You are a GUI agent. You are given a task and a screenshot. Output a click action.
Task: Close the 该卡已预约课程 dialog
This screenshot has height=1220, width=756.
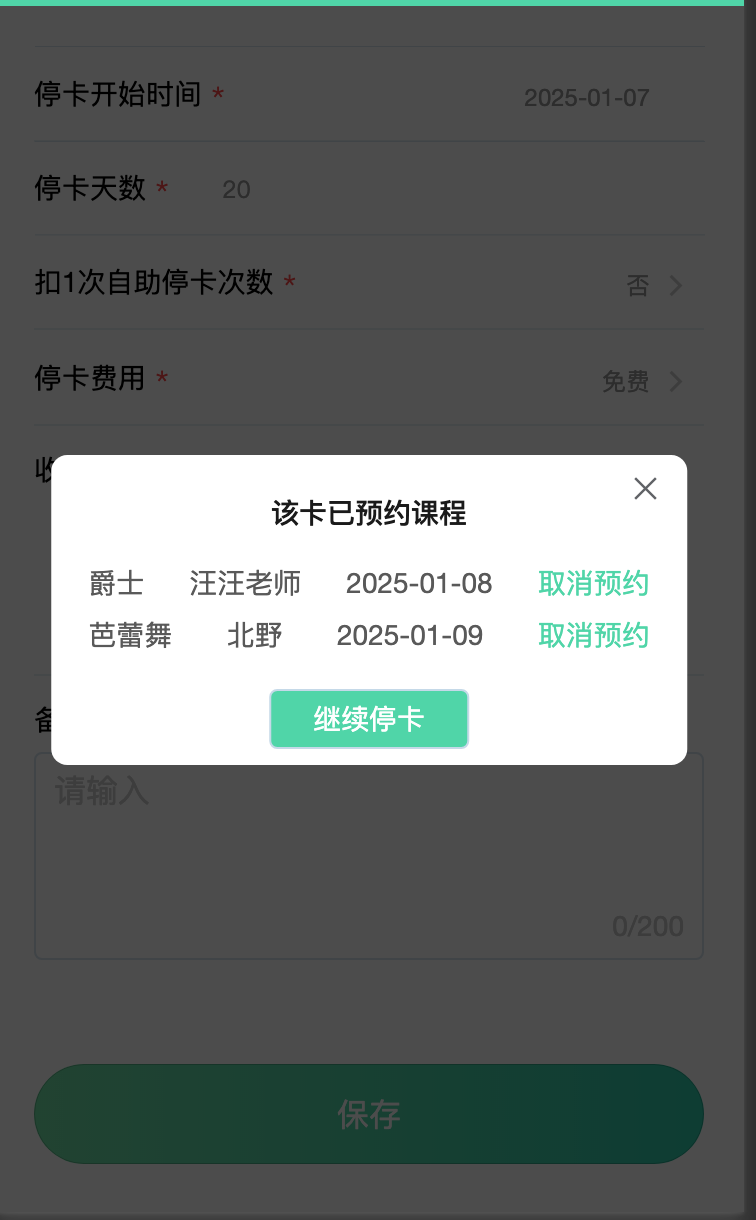[x=645, y=488]
